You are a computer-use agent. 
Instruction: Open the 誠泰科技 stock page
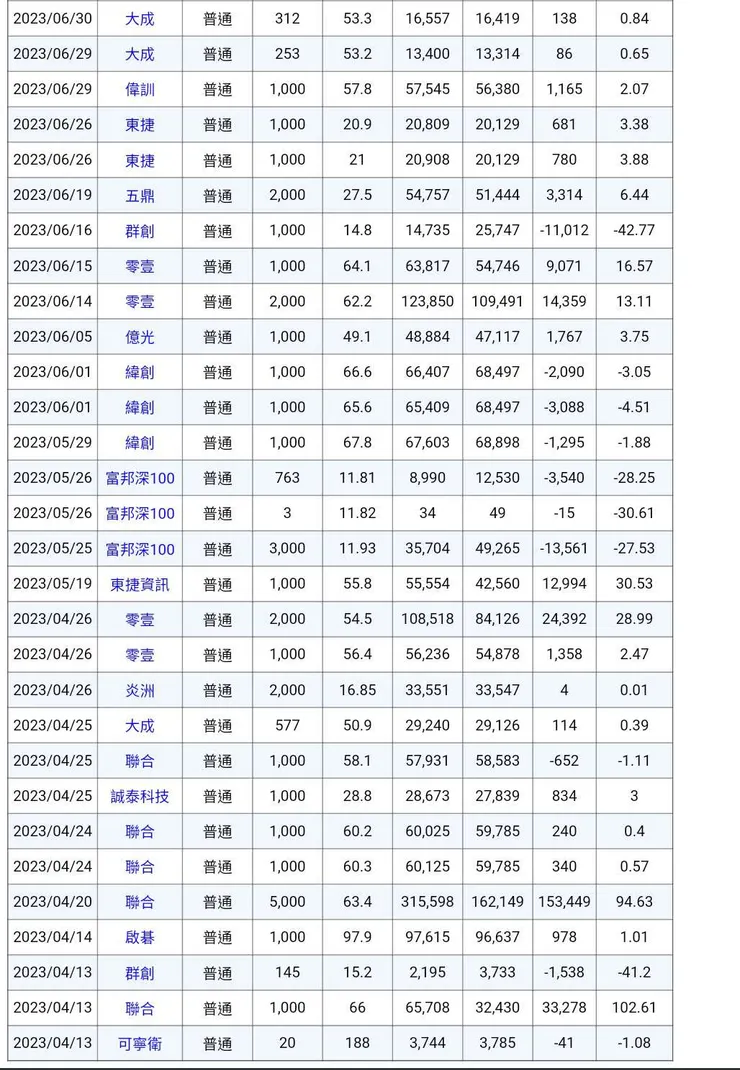140,796
